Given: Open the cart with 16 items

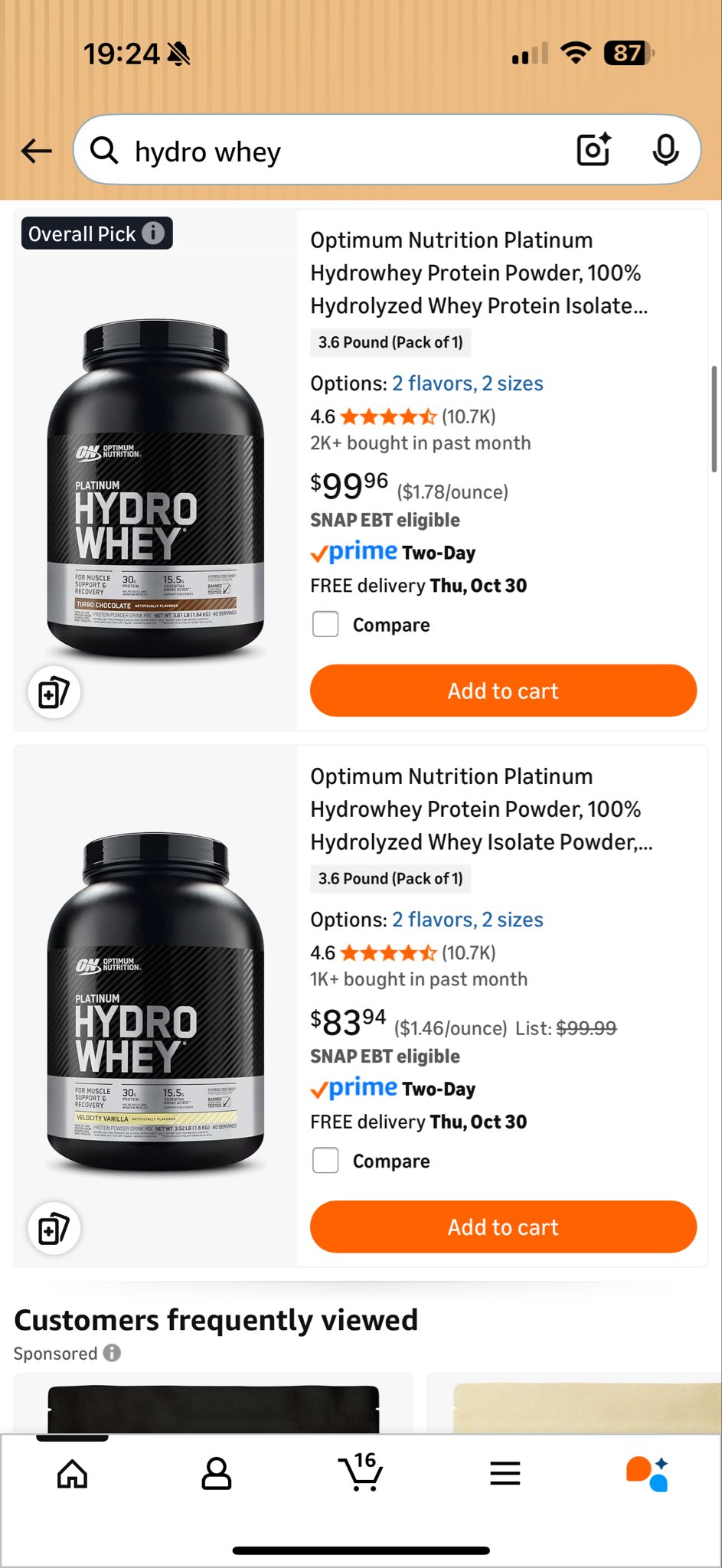Looking at the screenshot, I should [x=361, y=1472].
